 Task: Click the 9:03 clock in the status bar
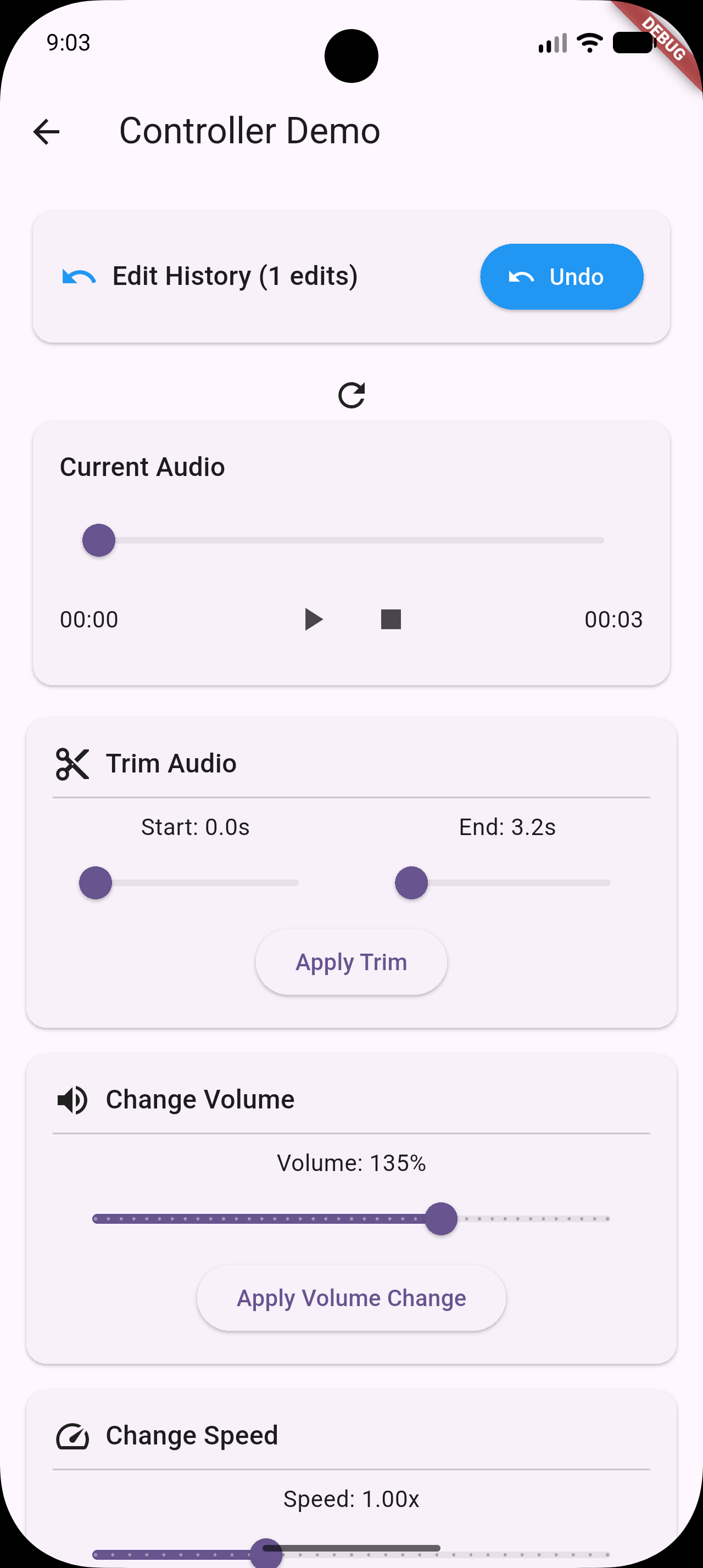(x=68, y=43)
